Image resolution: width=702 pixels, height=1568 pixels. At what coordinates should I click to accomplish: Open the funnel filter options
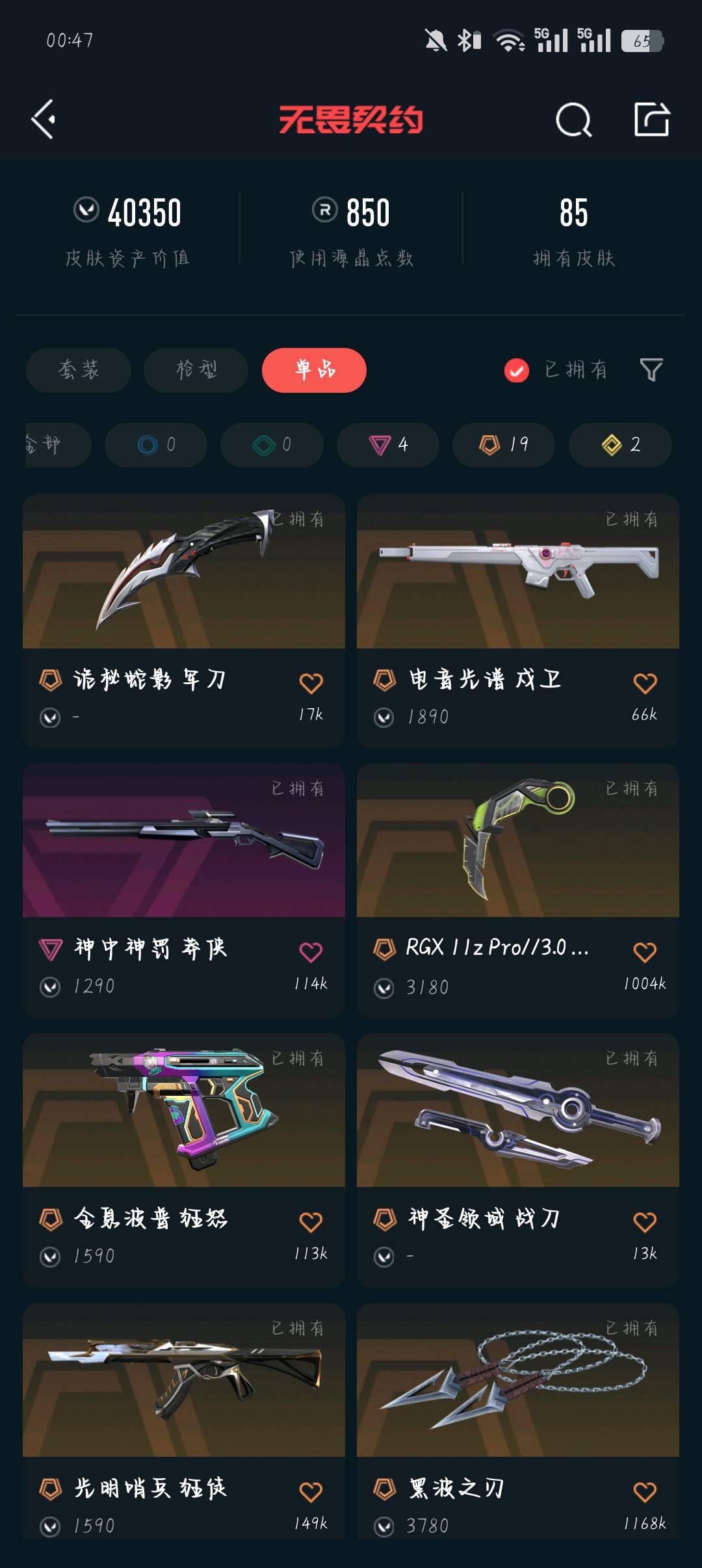pos(651,370)
